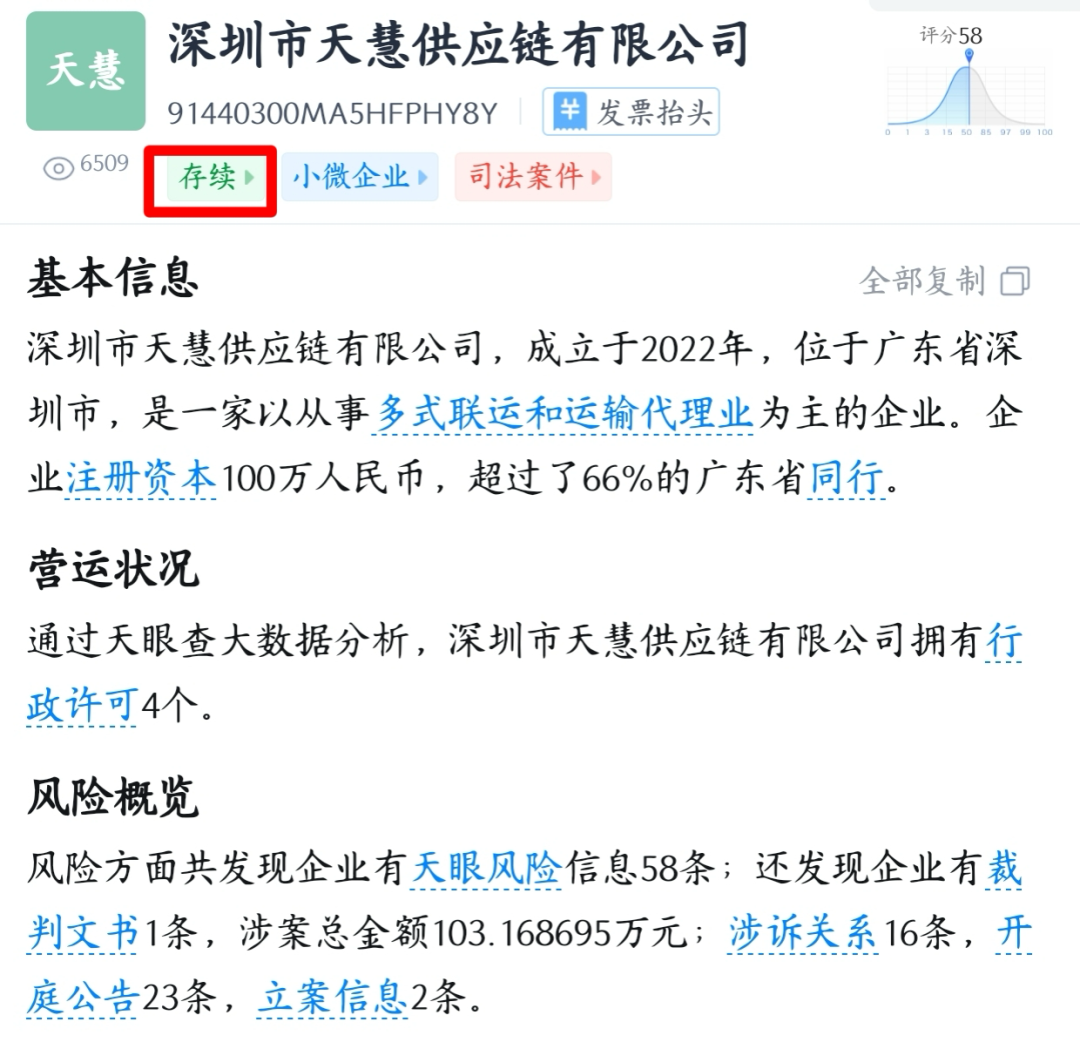The width and height of the screenshot is (1080, 1049).
Task: Copy all info with 全部复制
Action: click(944, 281)
